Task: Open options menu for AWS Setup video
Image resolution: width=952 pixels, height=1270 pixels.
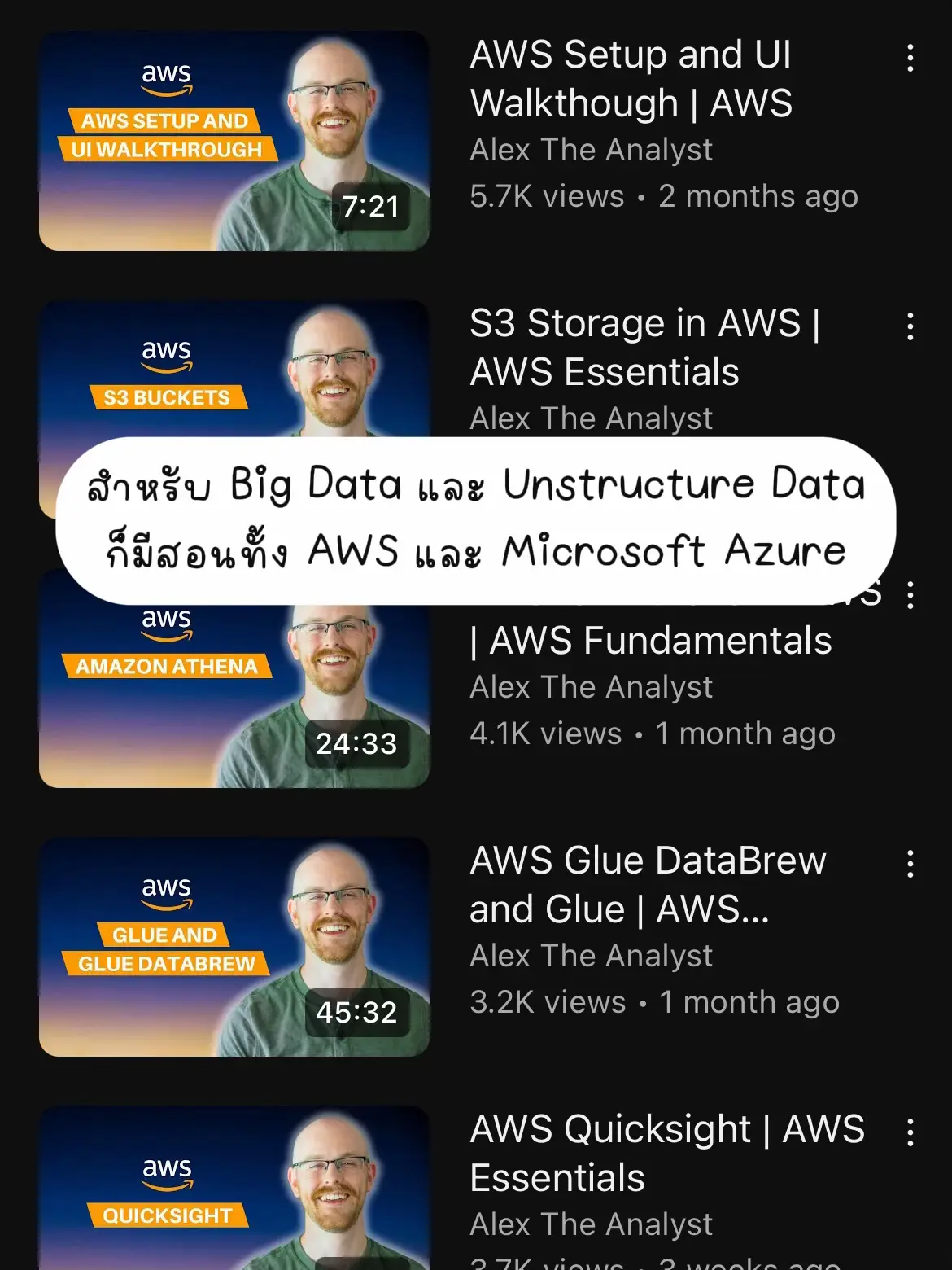Action: [910, 58]
